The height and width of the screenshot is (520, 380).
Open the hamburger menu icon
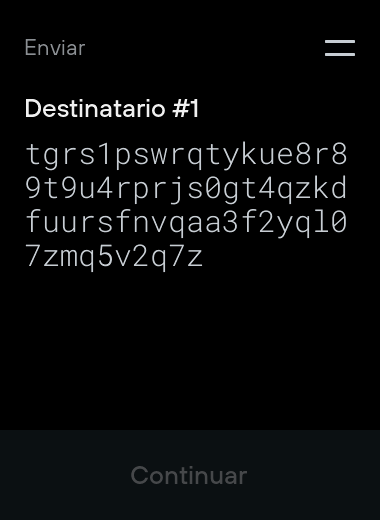click(340, 48)
